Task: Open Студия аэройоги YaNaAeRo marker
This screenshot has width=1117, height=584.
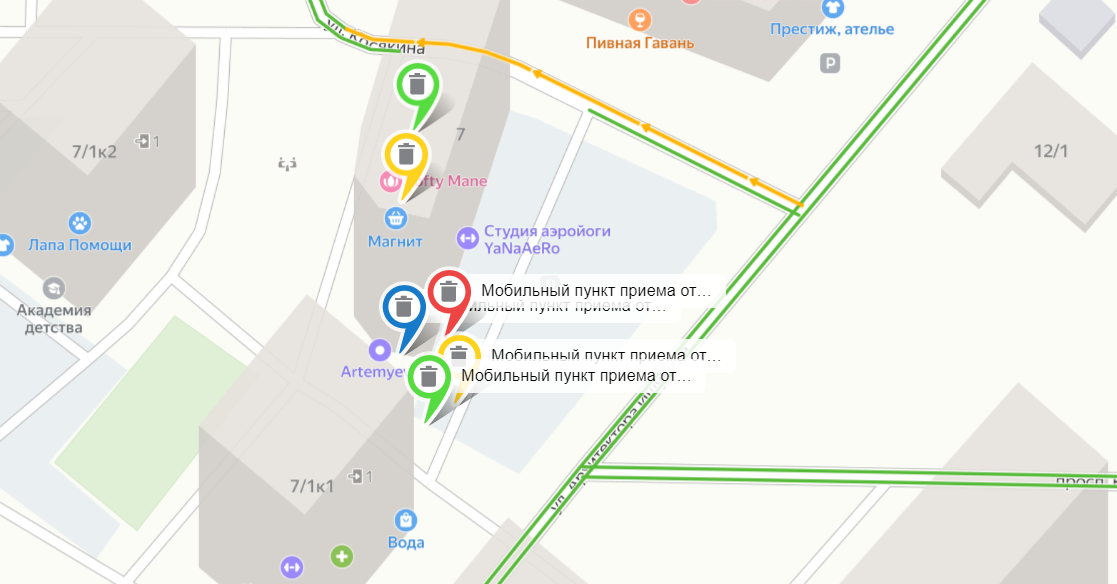Action: click(467, 238)
